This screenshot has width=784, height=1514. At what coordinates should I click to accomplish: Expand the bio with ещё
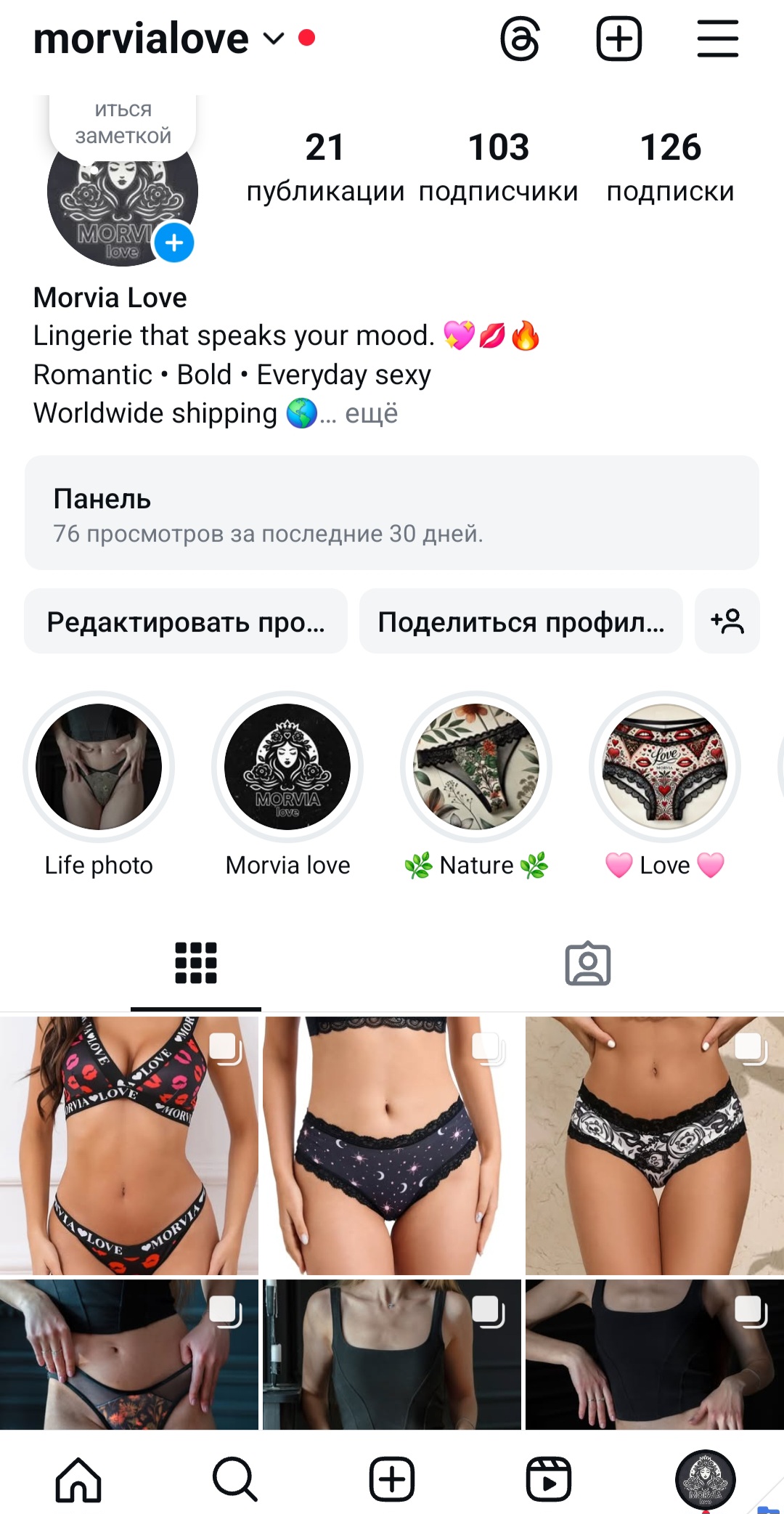(371, 414)
